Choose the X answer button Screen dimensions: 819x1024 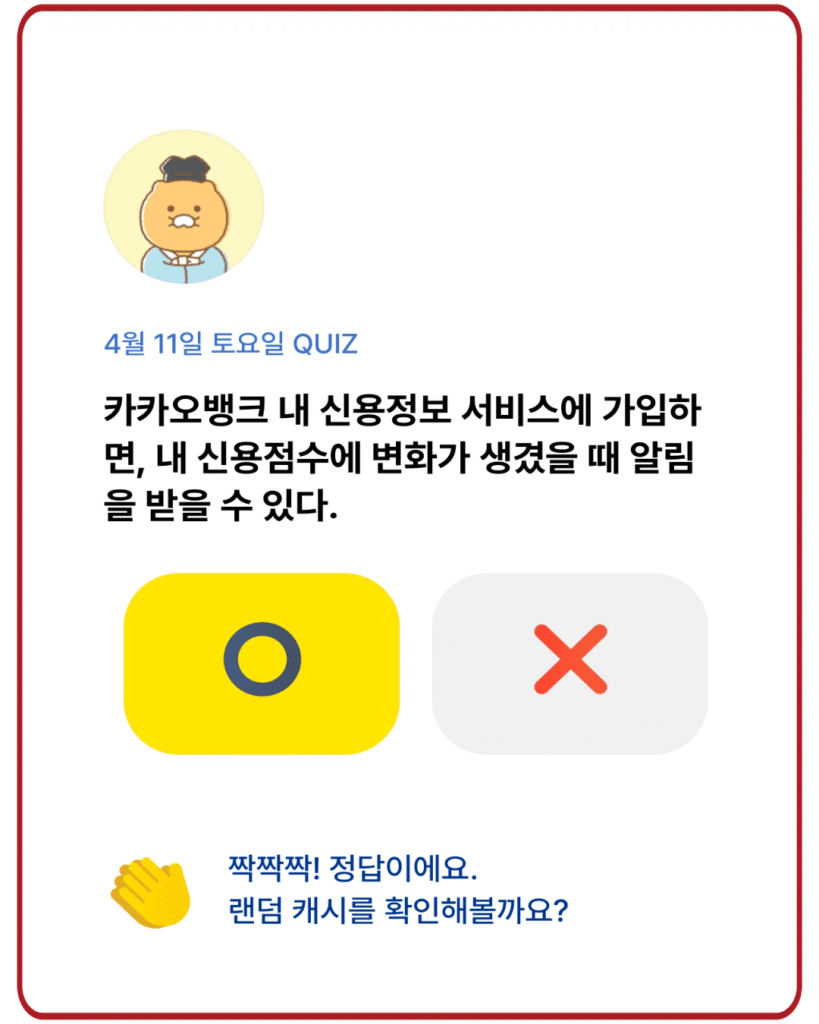[569, 663]
